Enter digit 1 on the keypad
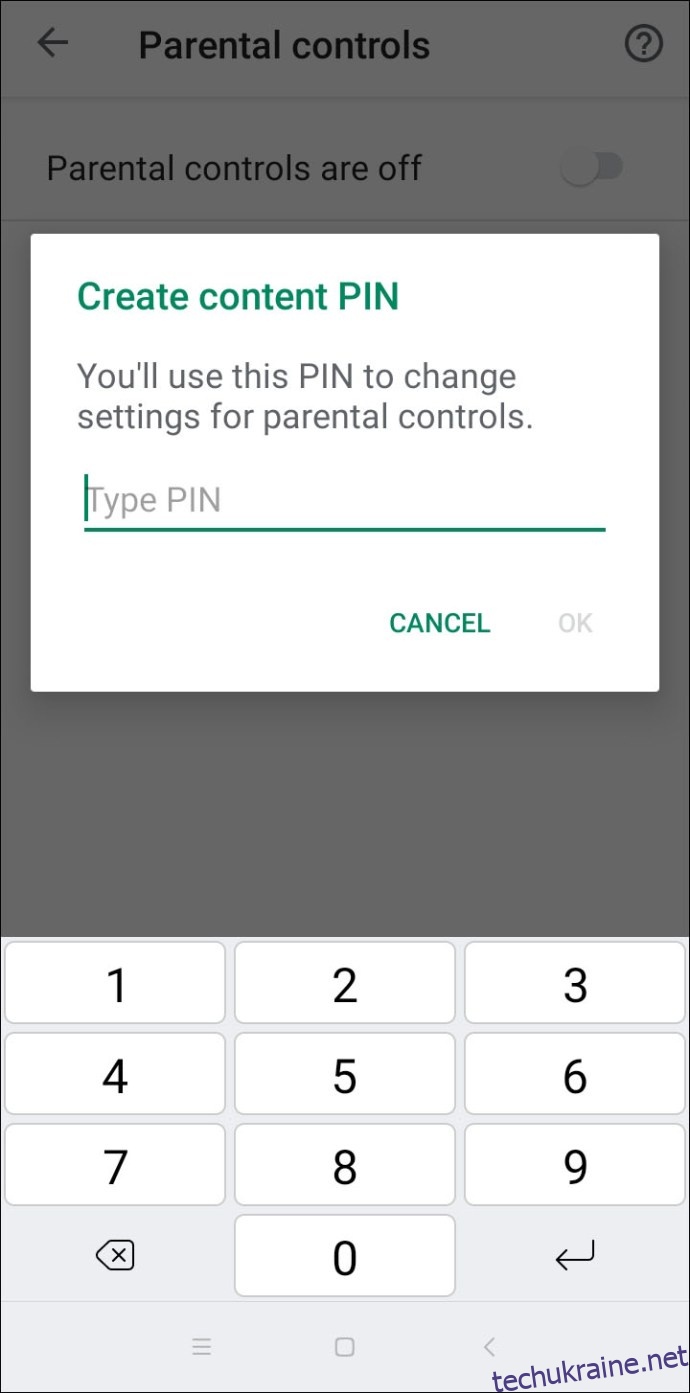Image resolution: width=690 pixels, height=1393 pixels. click(x=115, y=984)
